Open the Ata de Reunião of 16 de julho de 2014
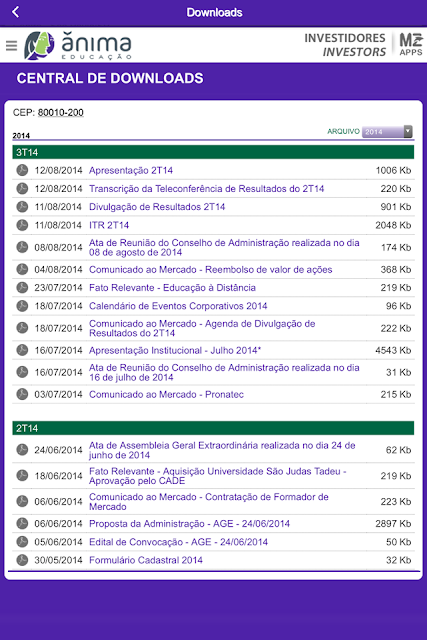The image size is (427, 640). [224, 372]
